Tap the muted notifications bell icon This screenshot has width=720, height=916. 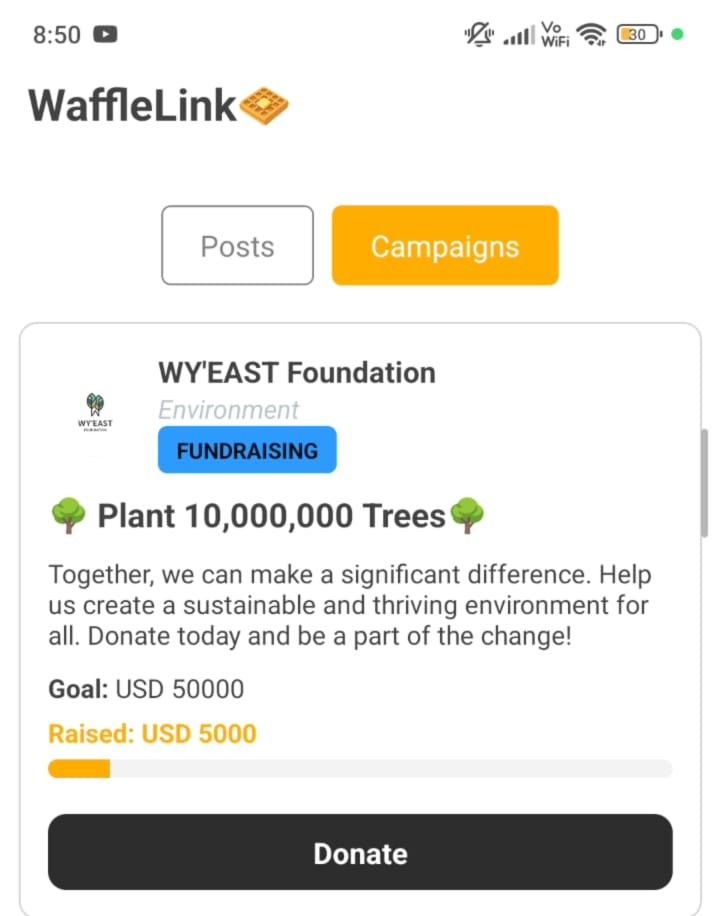tap(478, 33)
